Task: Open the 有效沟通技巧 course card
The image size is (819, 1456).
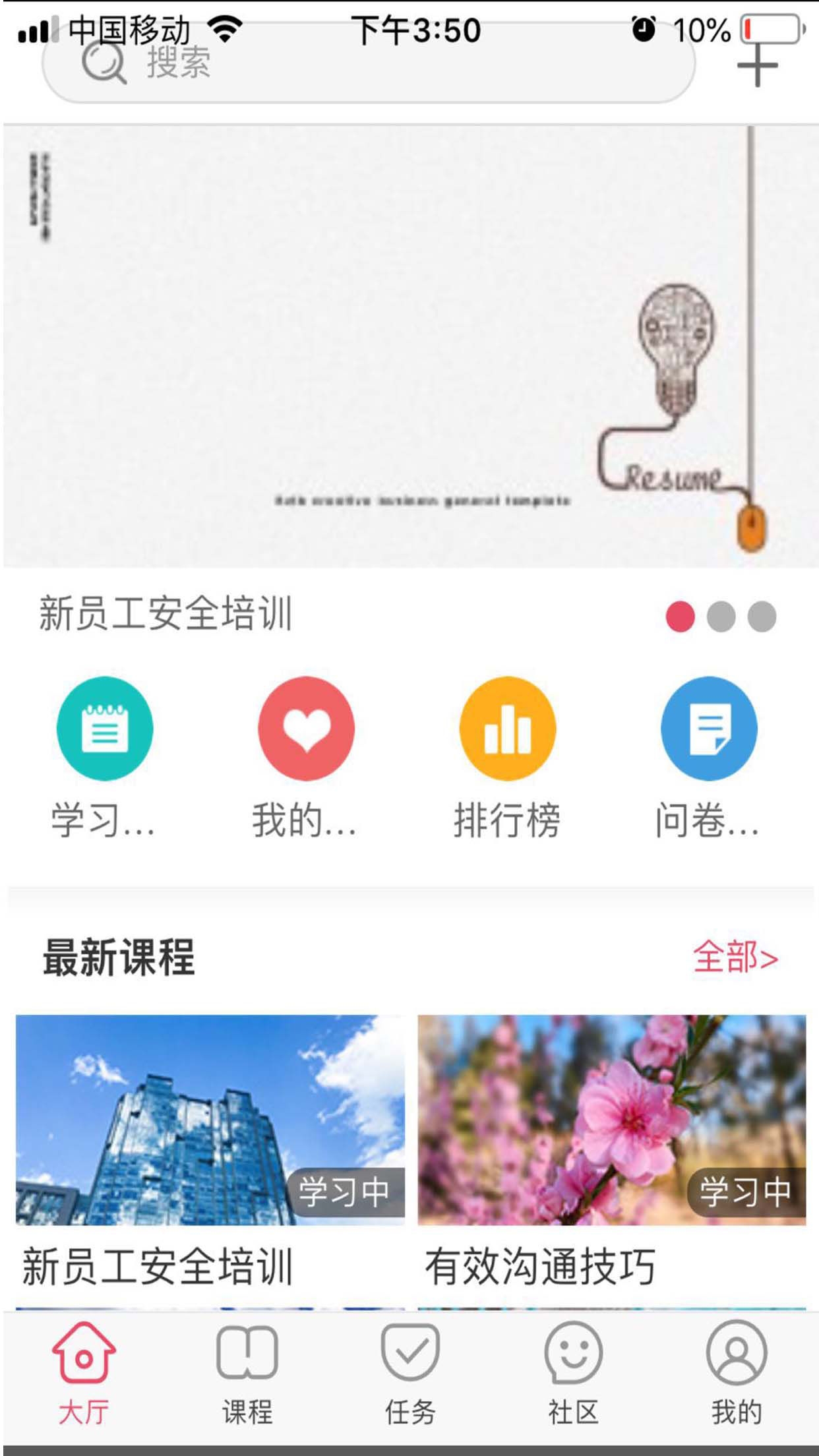Action: (x=611, y=1153)
